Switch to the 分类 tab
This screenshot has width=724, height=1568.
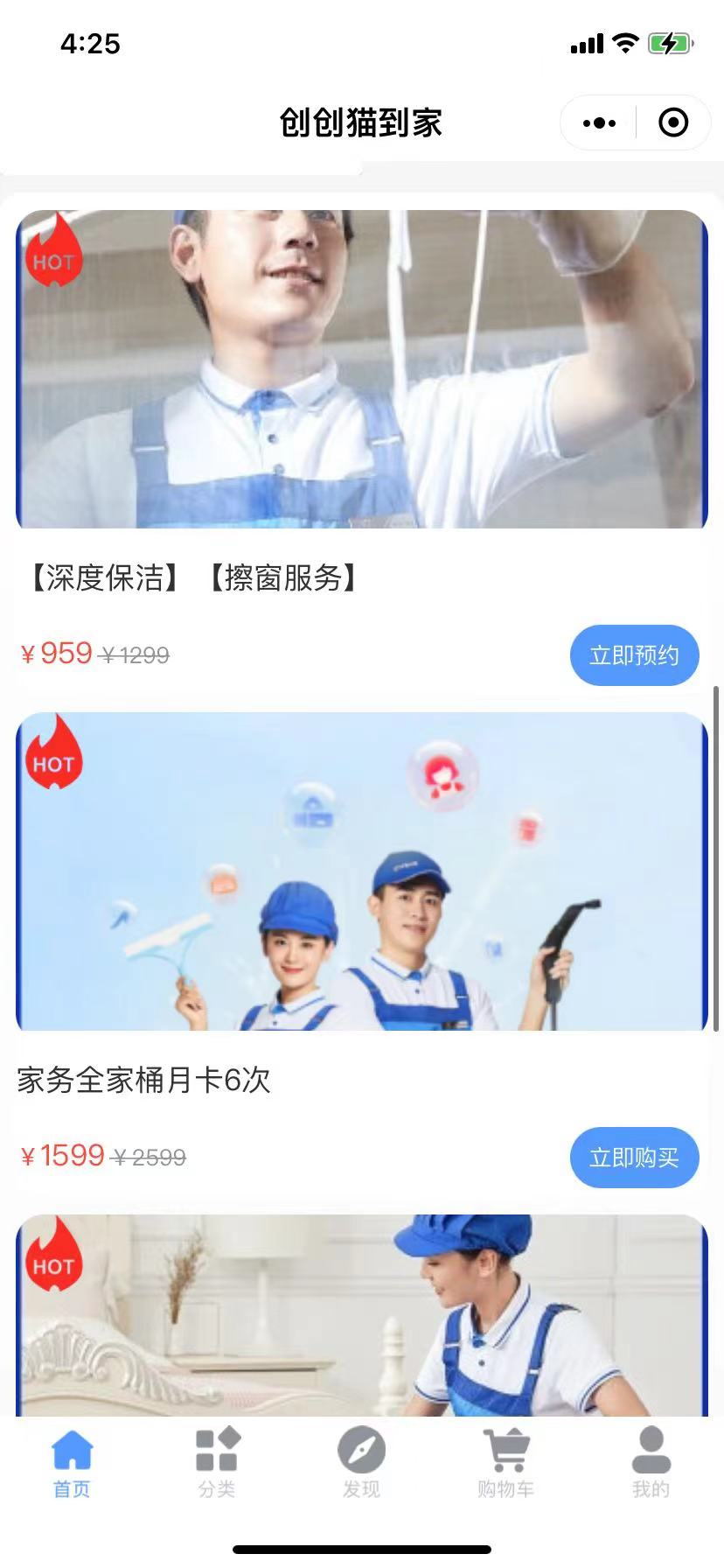pos(217,1465)
